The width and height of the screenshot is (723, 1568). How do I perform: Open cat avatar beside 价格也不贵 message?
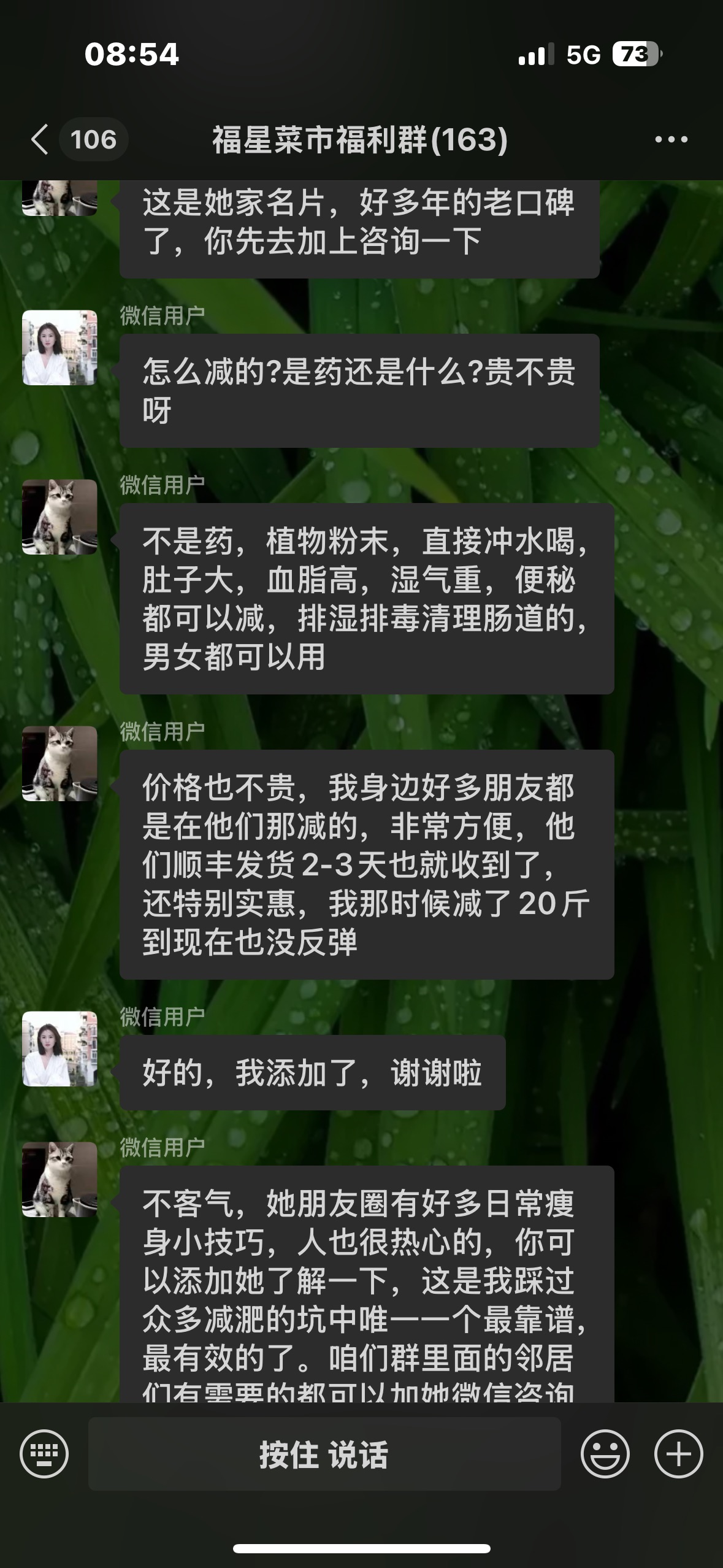coord(59,764)
